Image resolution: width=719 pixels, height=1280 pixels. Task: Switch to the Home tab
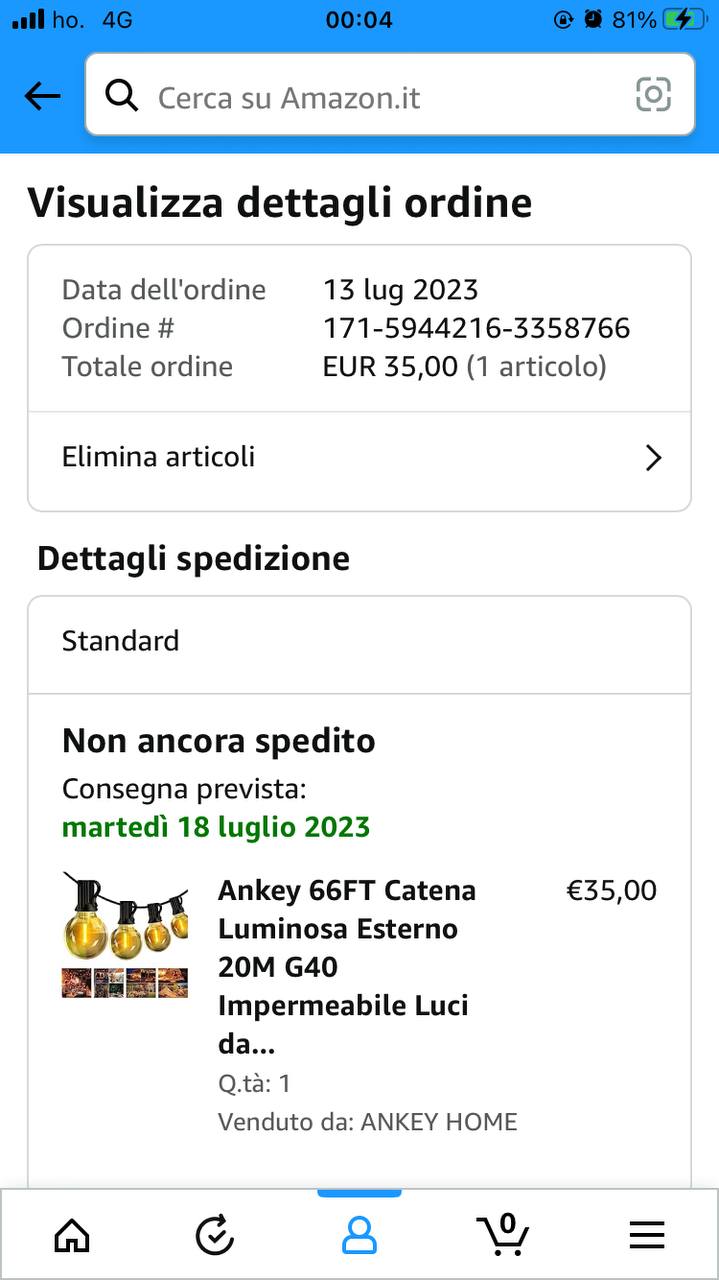click(x=72, y=1236)
